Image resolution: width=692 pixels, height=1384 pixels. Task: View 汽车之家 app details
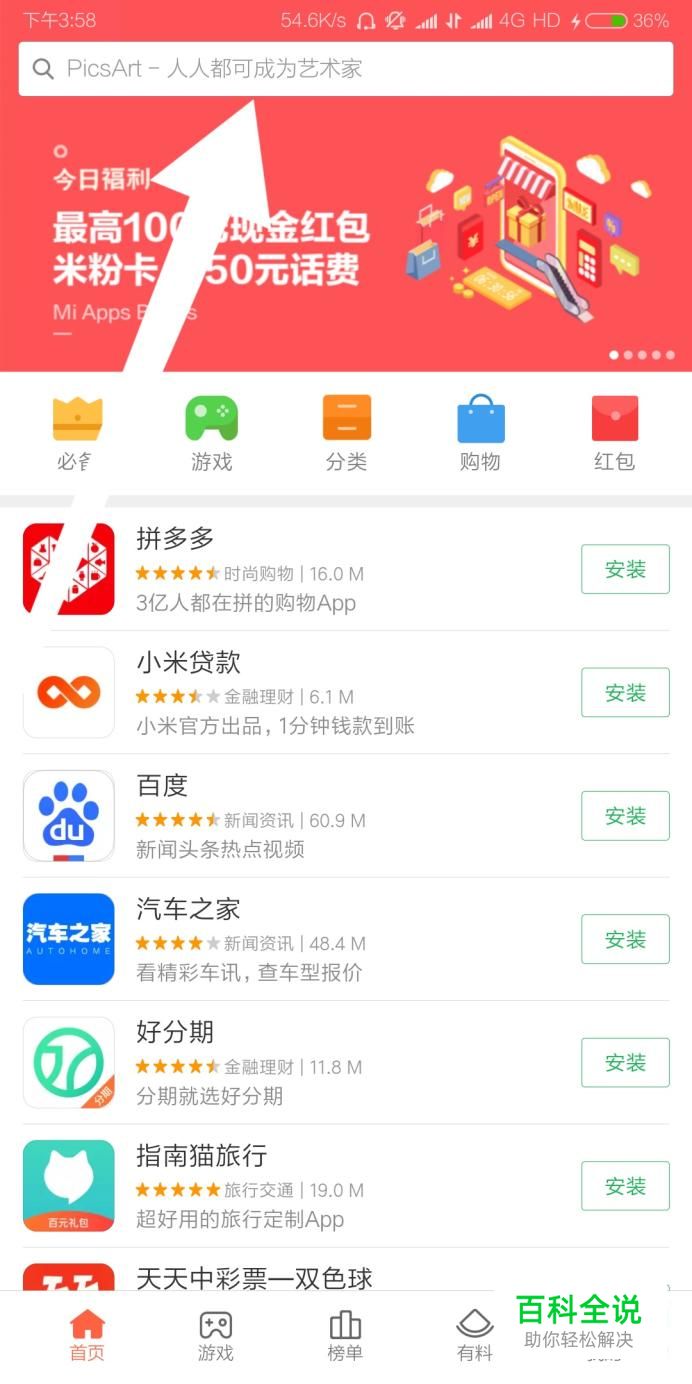click(x=300, y=940)
